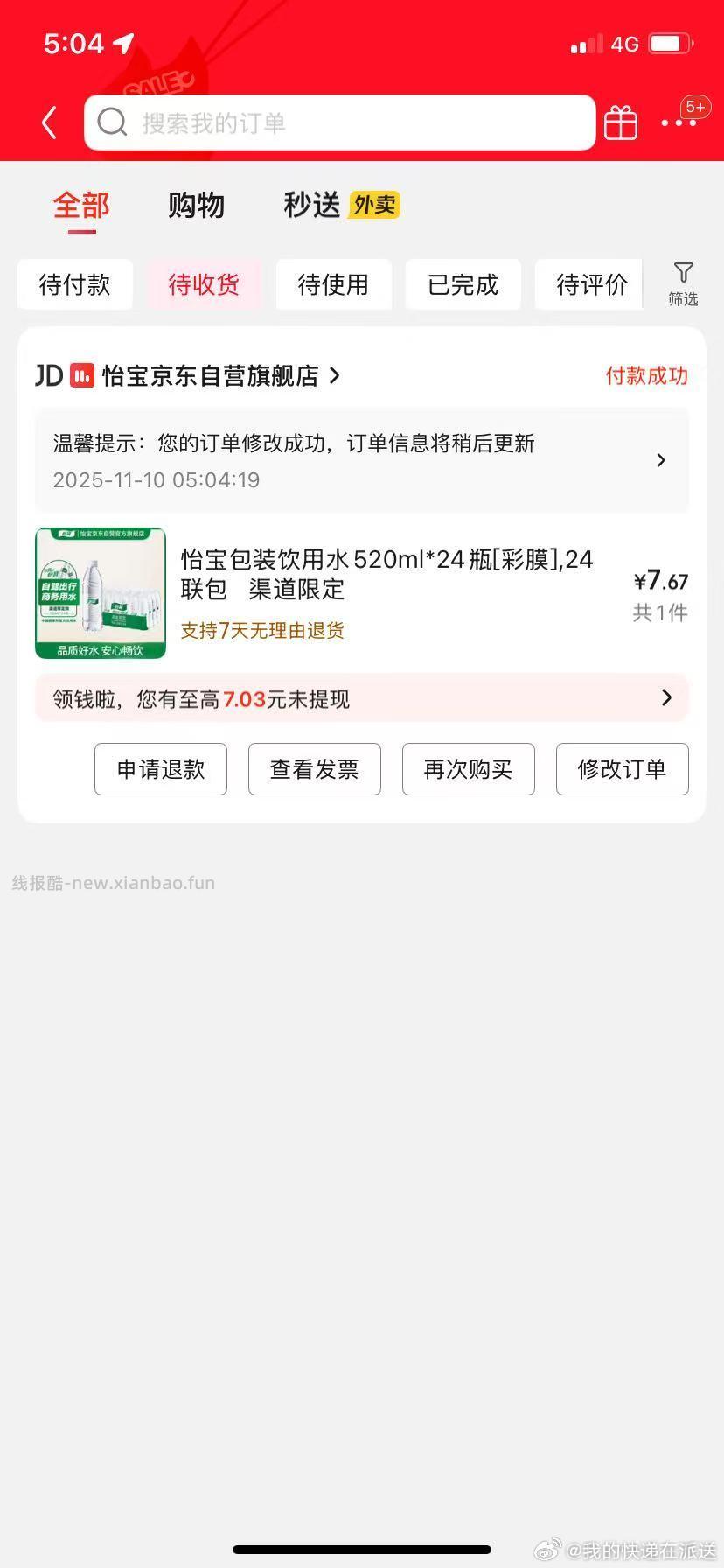Screen dimensions: 724x1568
Task: Tap 修改订单 to edit the order
Action: pyautogui.click(x=622, y=769)
